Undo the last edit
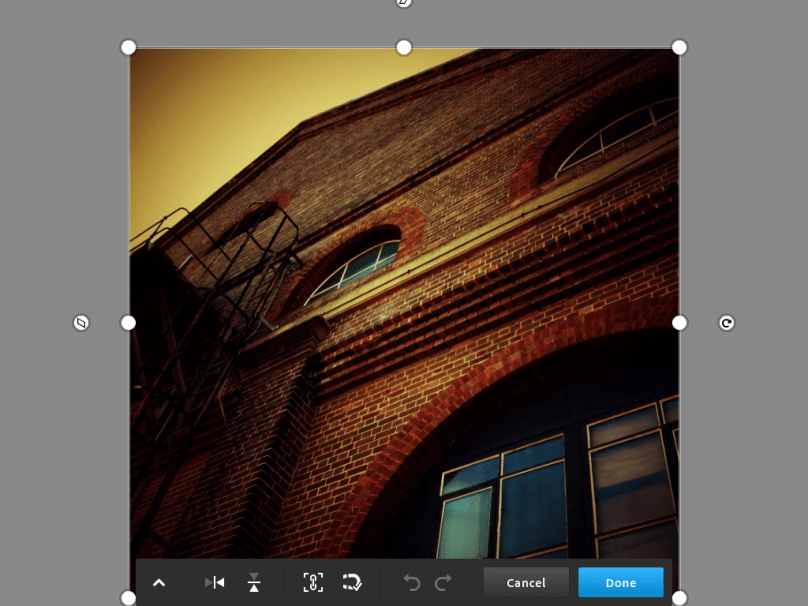The image size is (808, 606). pyautogui.click(x=411, y=582)
